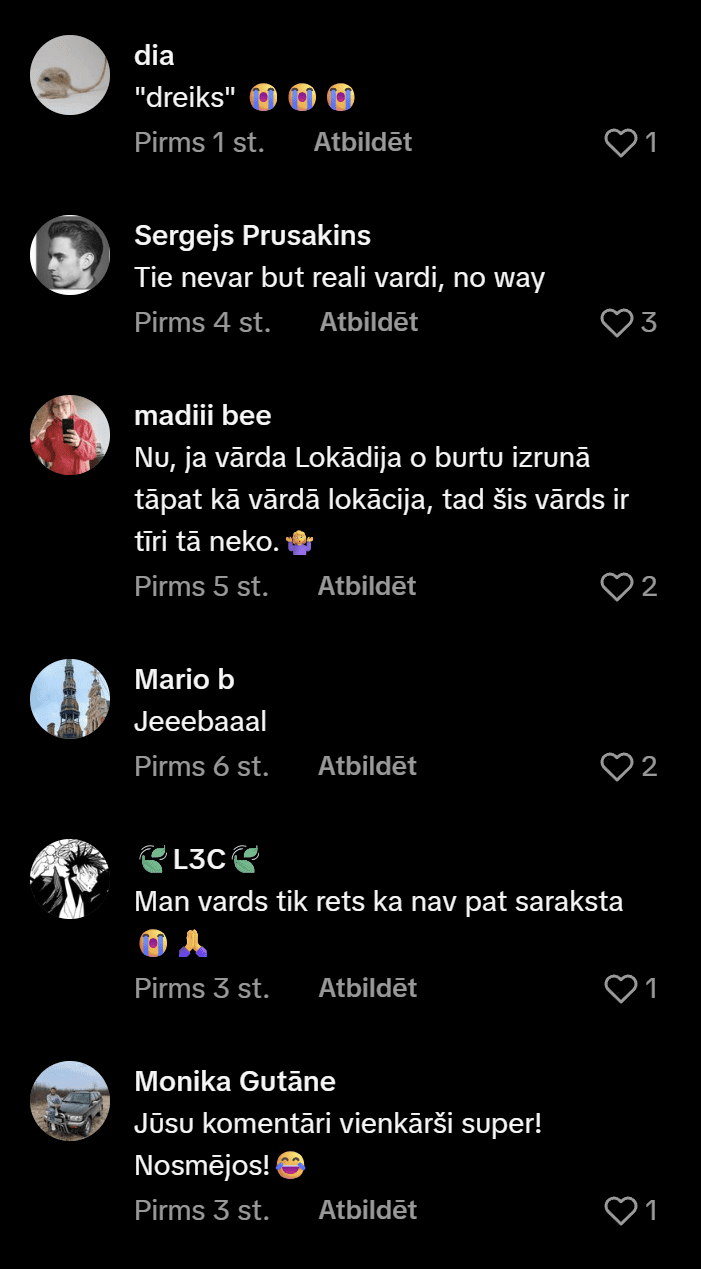Like Sergejs Prusakins' comment

pos(617,323)
